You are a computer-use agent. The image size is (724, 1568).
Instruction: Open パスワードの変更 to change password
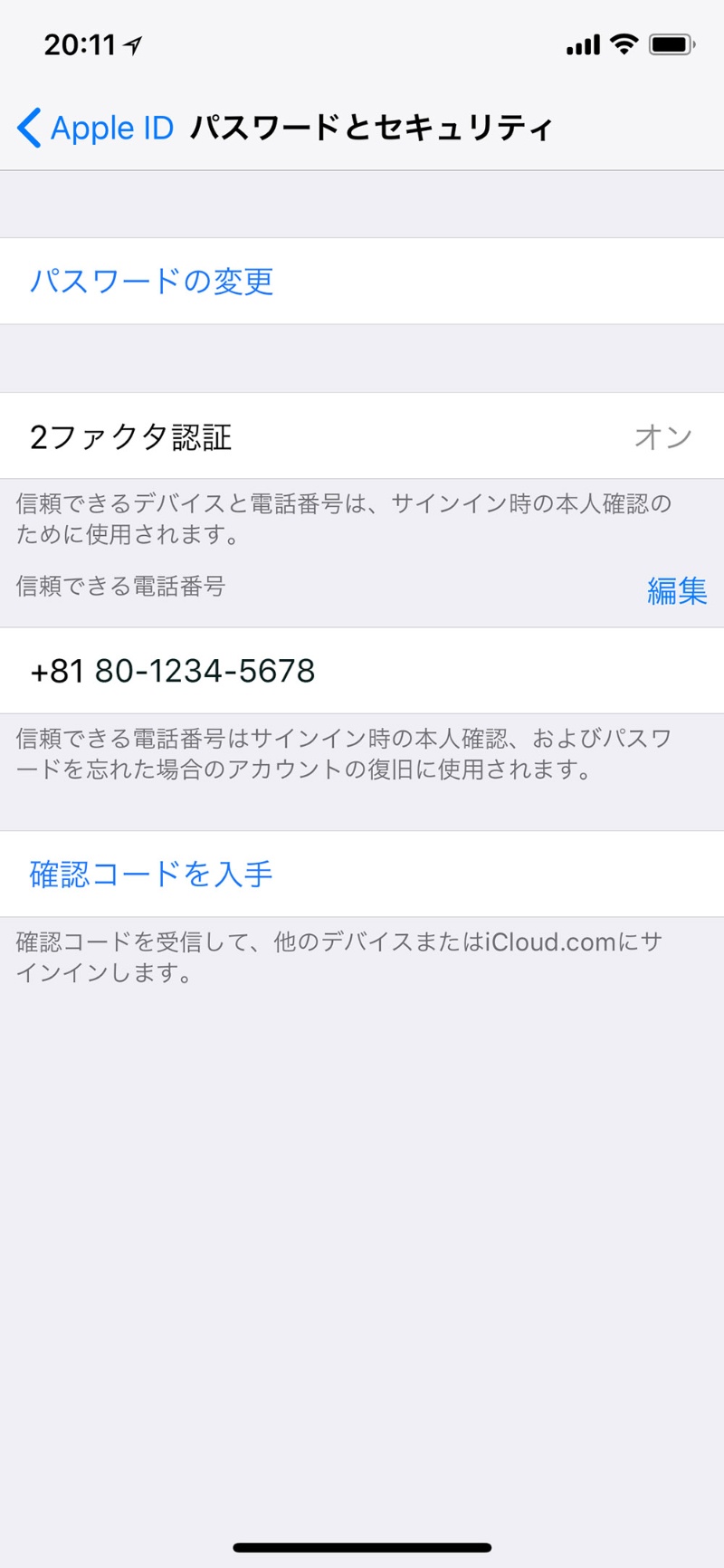[151, 282]
